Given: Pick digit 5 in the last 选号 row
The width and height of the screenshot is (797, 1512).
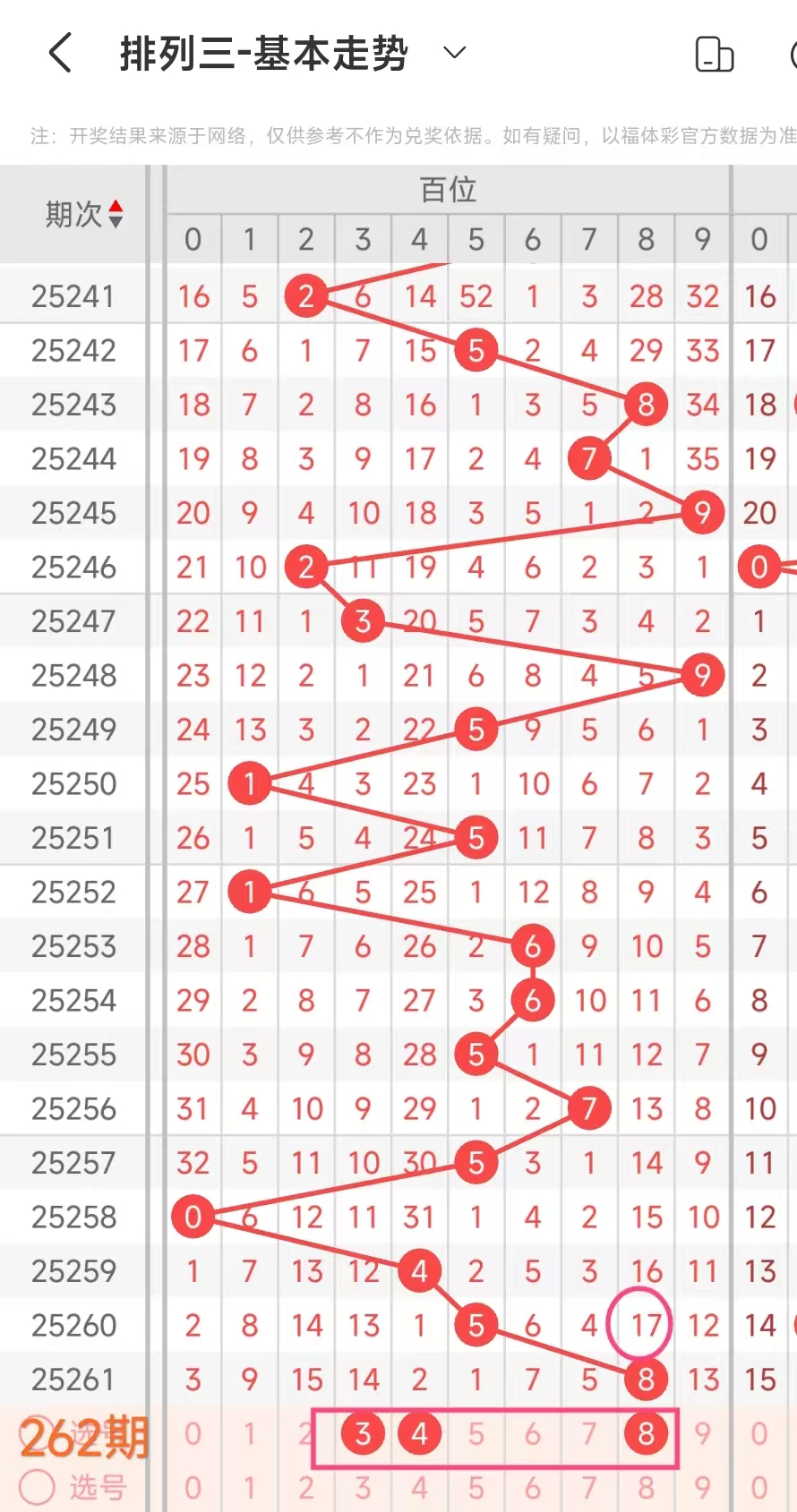Looking at the screenshot, I should point(476,1488).
